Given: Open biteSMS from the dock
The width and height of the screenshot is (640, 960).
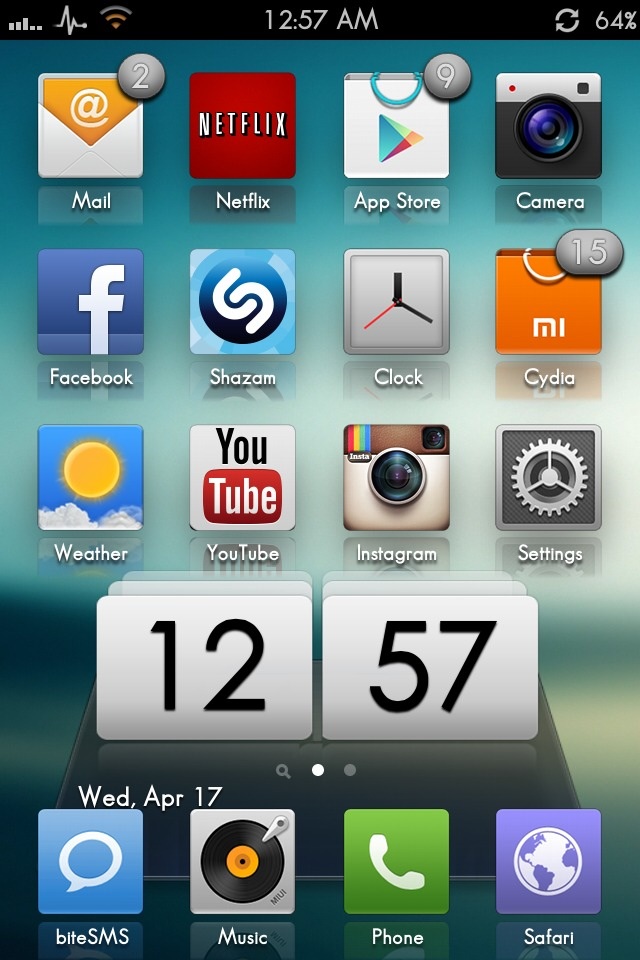Looking at the screenshot, I should (90, 862).
